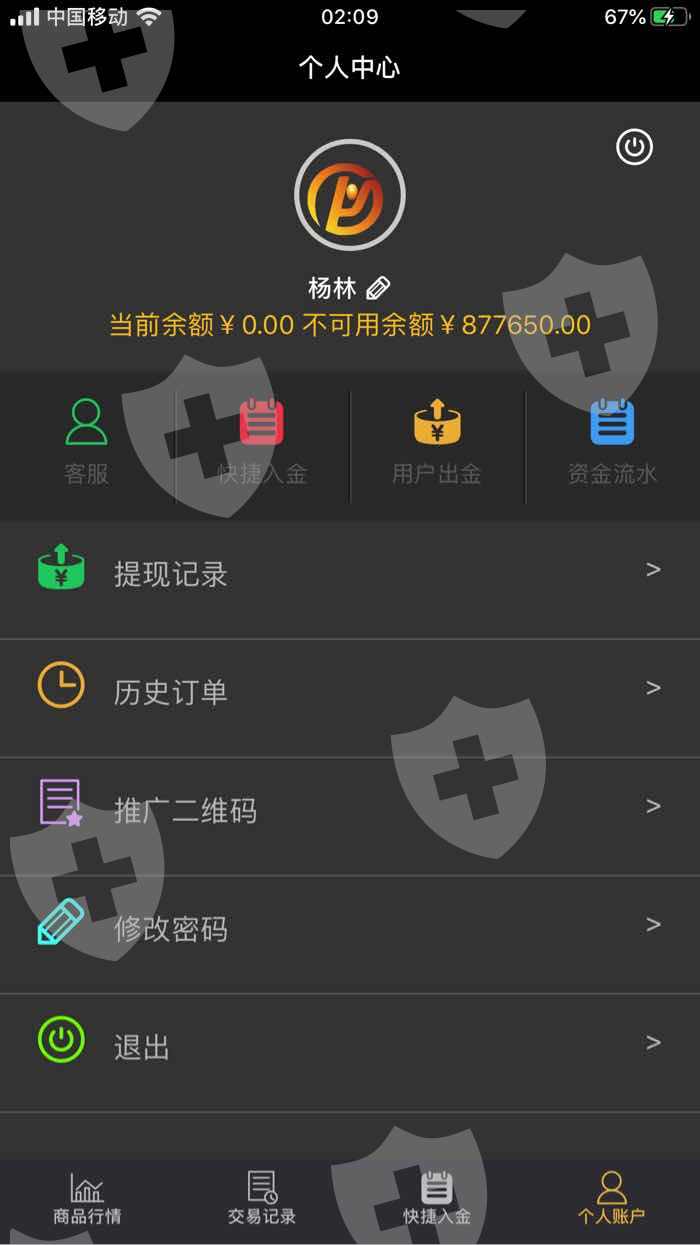Open 推广二维码 promotion QR code

click(350, 808)
